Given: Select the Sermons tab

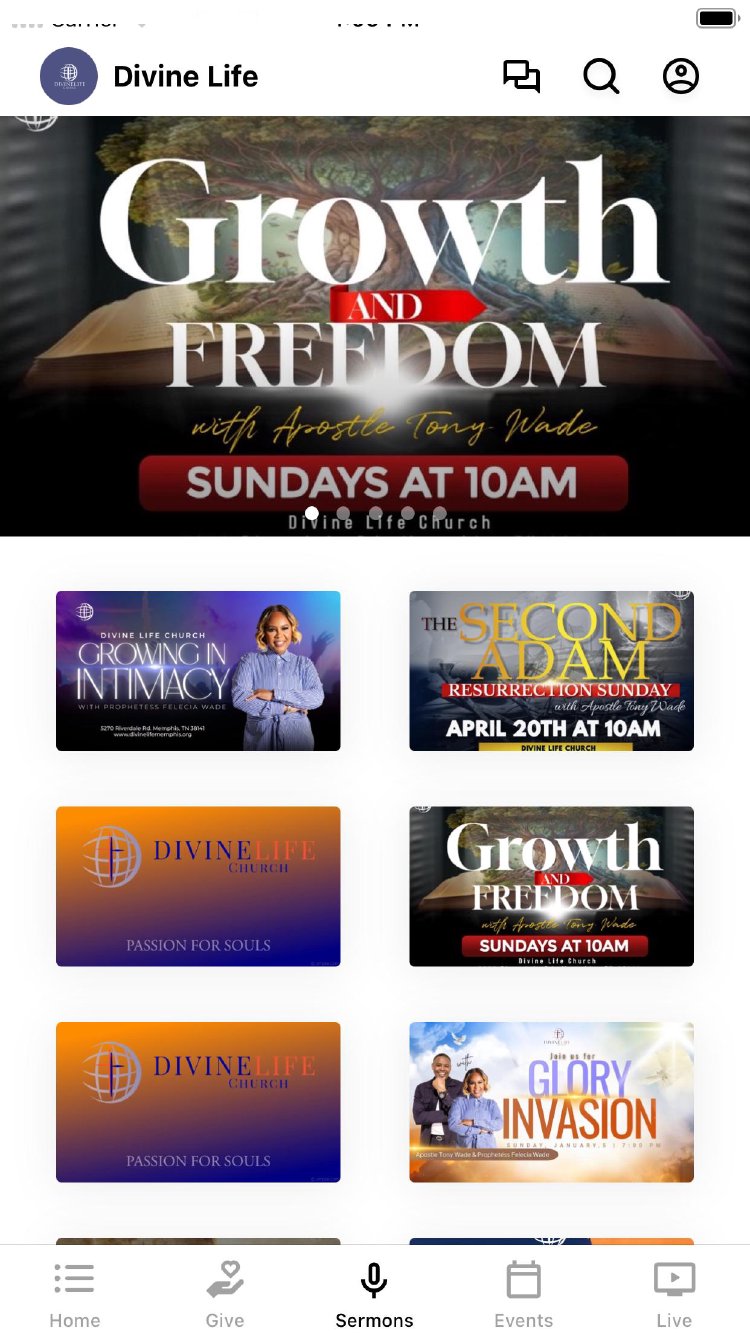Looking at the screenshot, I should click(374, 1294).
